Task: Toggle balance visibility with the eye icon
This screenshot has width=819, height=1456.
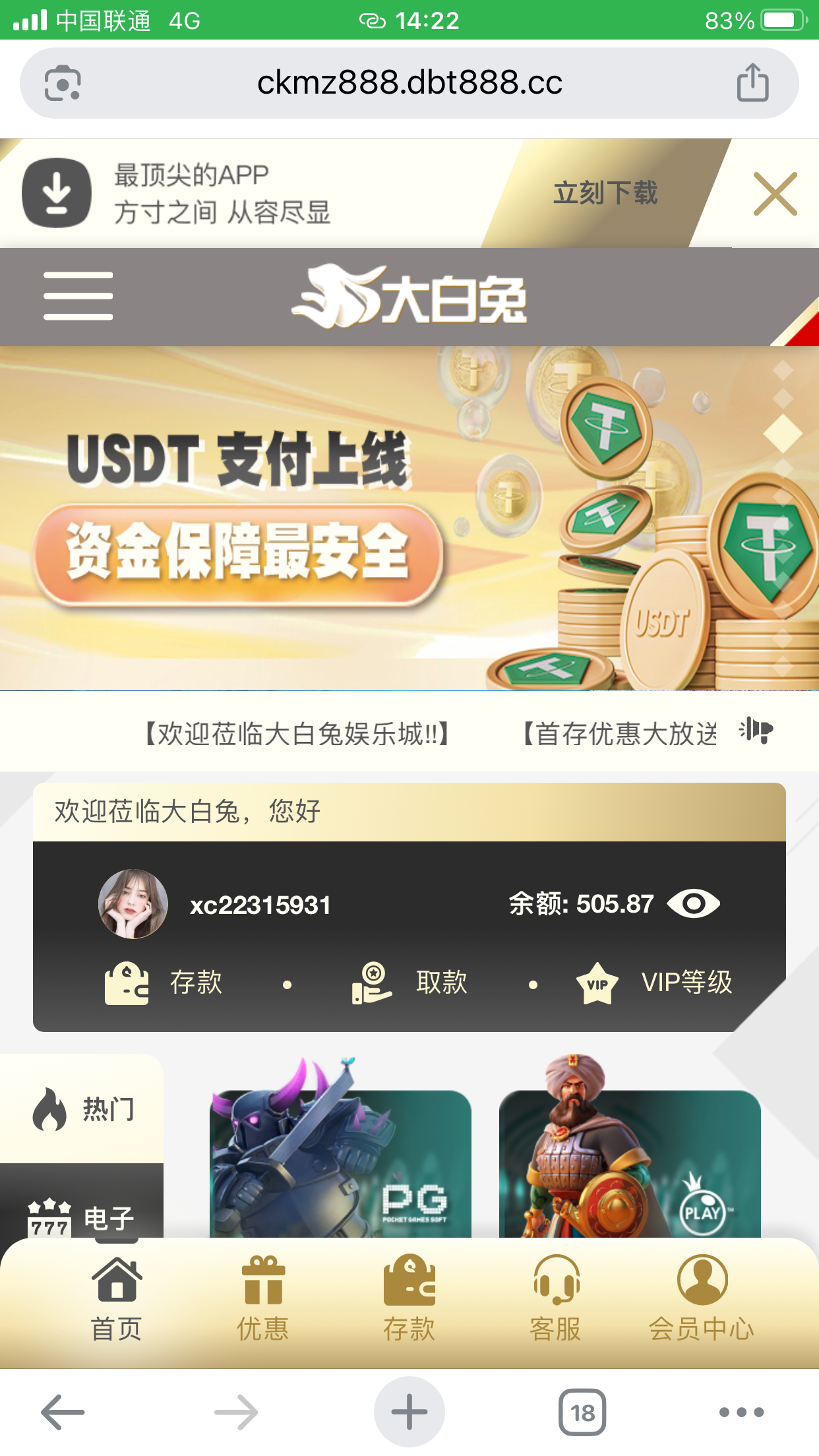Action: (693, 903)
